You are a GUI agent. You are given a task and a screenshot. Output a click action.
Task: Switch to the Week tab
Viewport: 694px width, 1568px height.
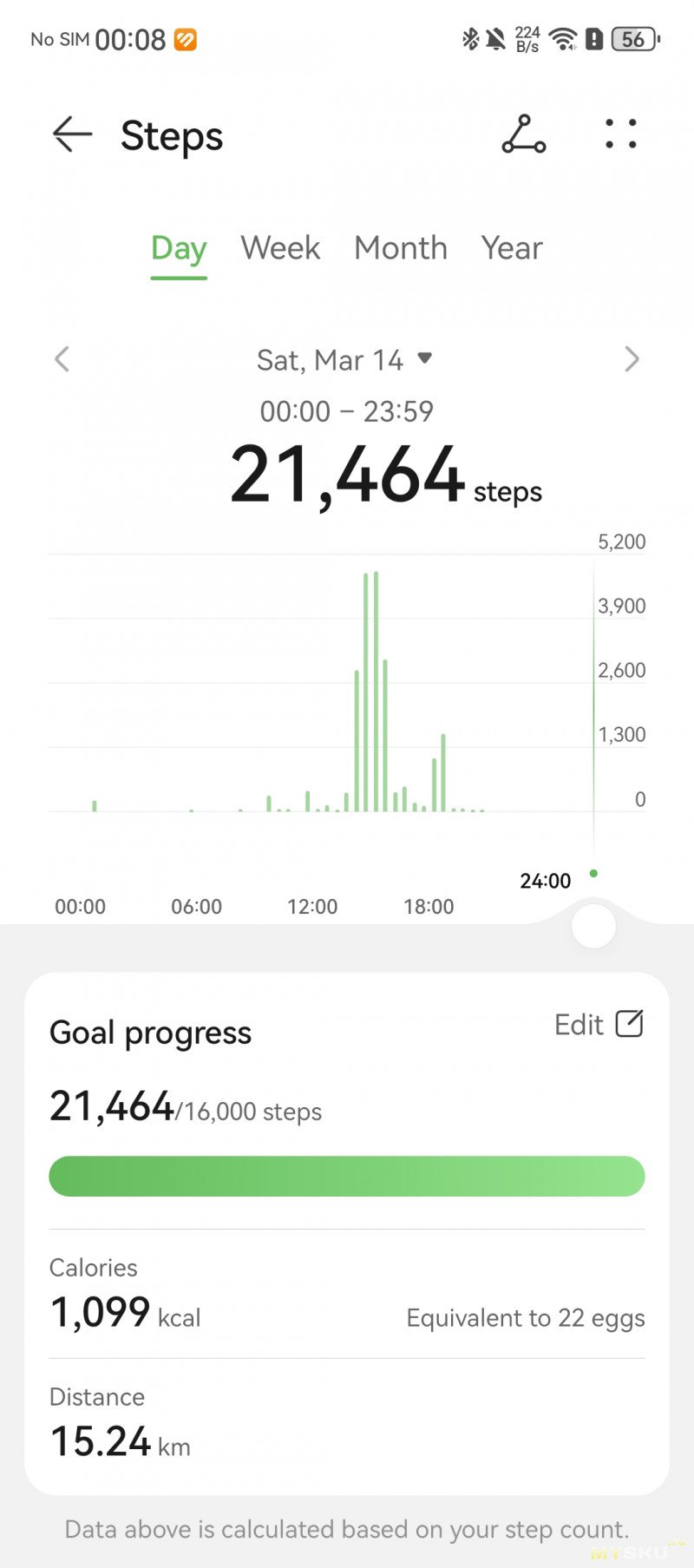pos(280,249)
